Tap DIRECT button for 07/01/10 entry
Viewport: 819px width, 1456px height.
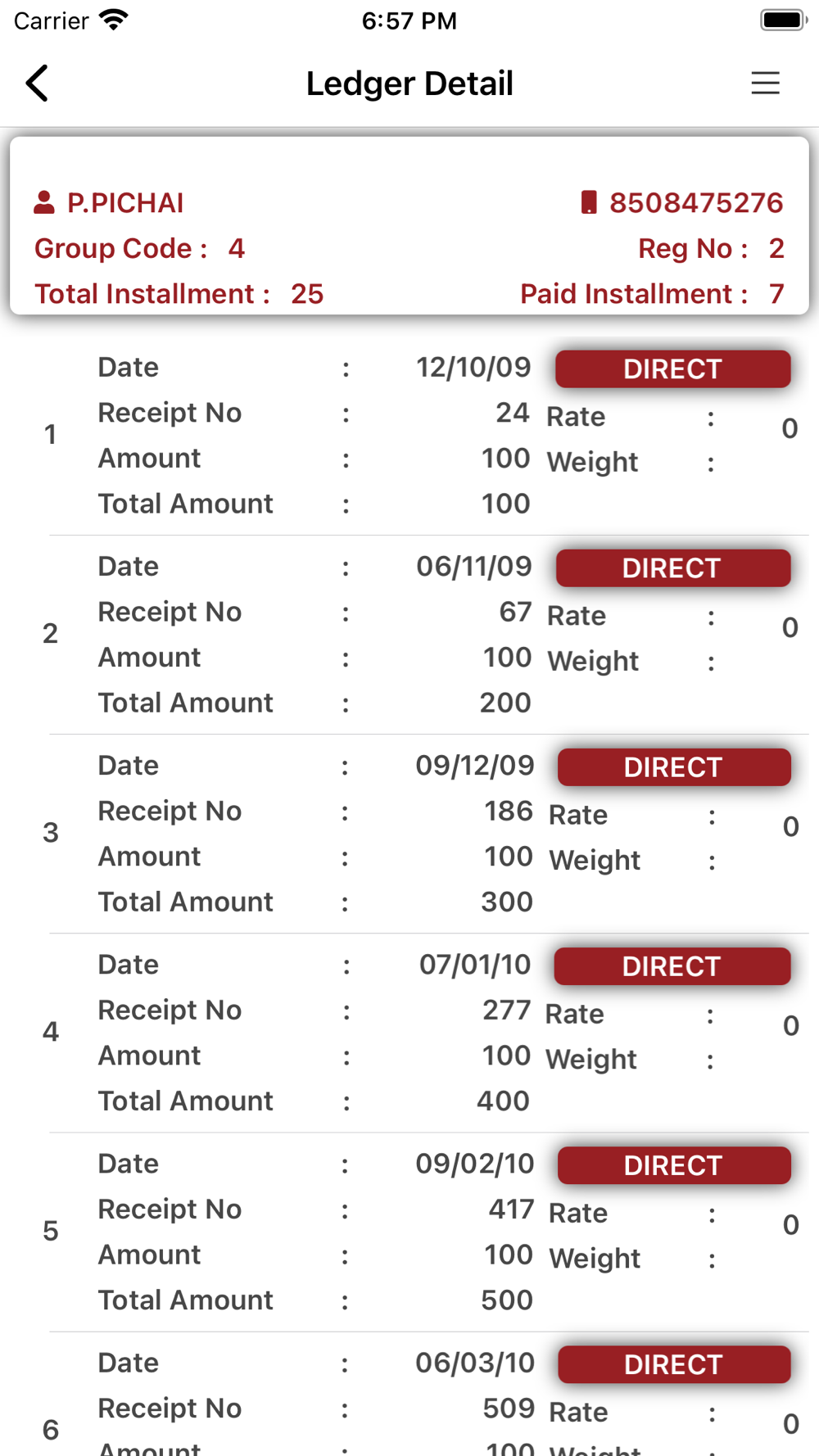(672, 966)
